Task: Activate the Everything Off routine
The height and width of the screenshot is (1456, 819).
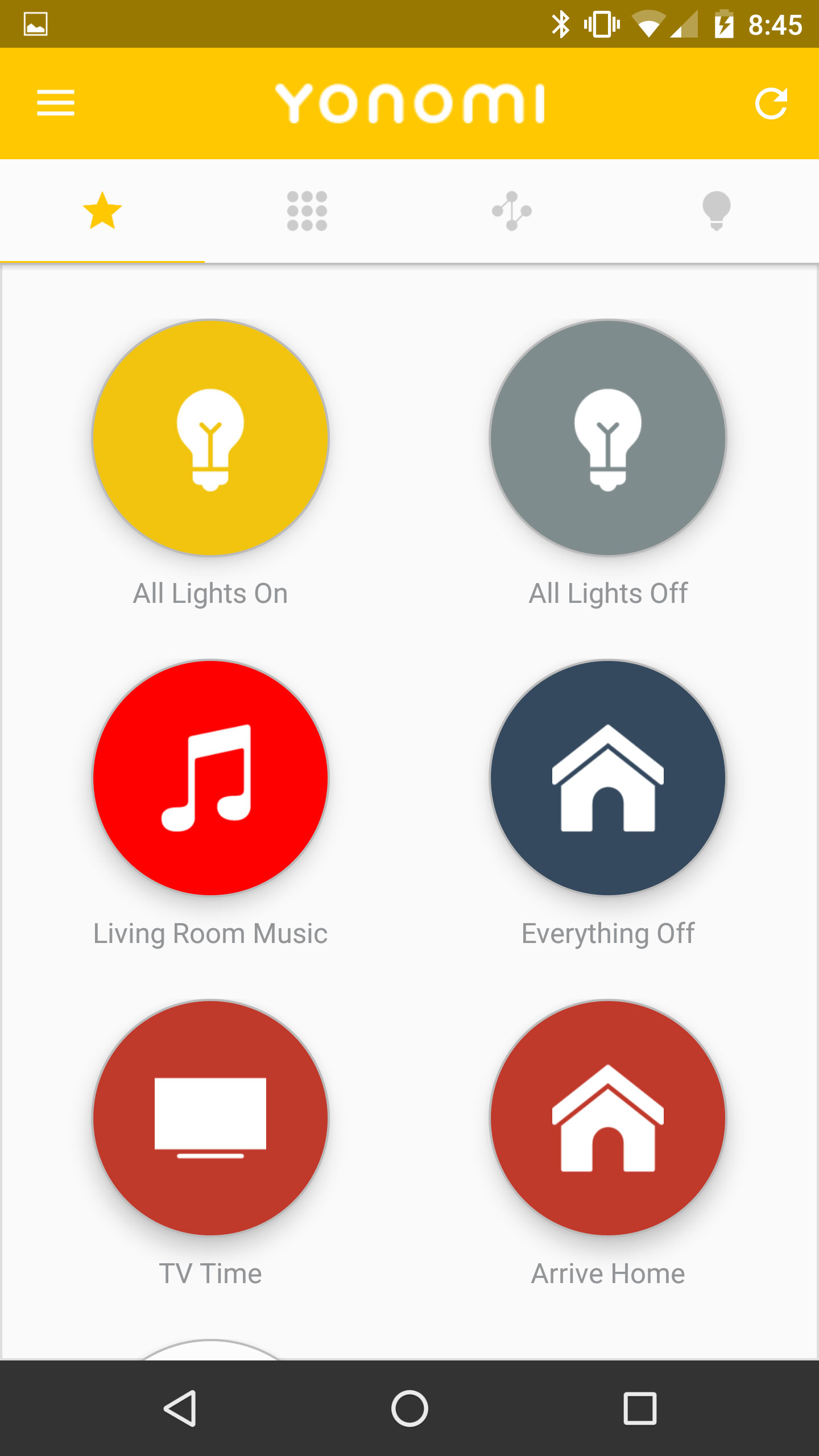Action: (x=608, y=778)
